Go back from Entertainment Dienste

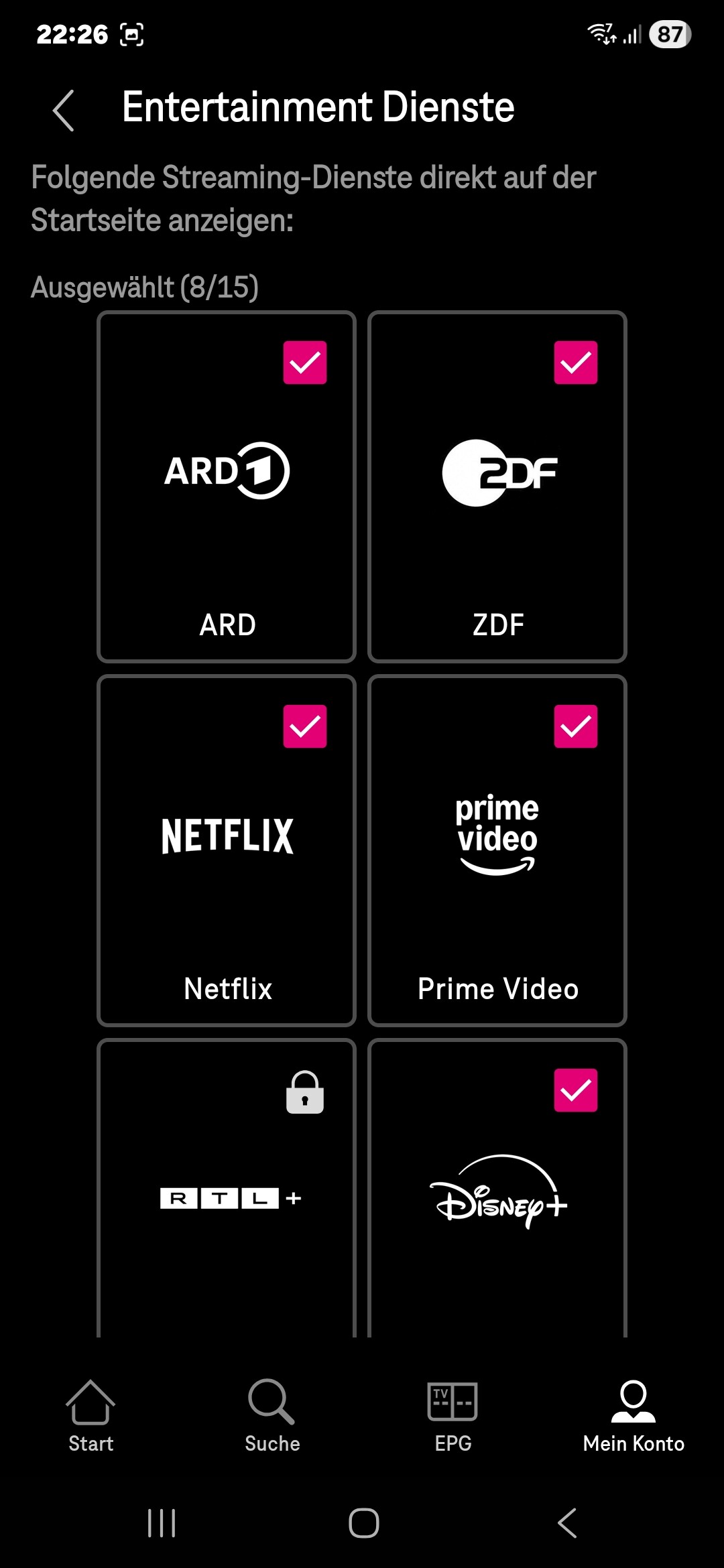64,110
